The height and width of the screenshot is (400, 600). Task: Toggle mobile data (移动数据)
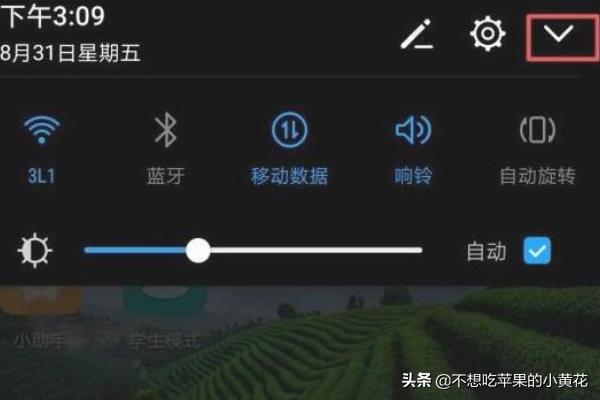289,132
